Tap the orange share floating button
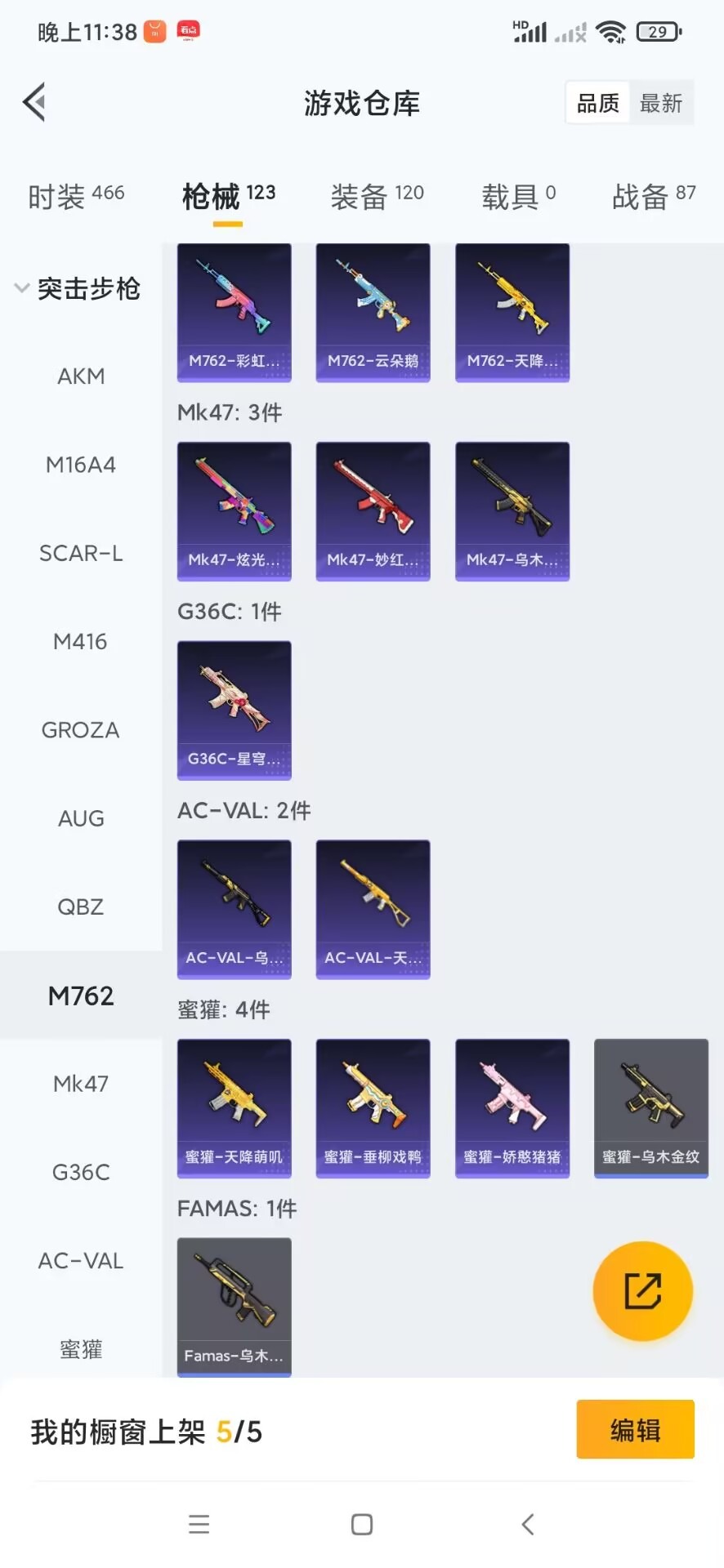 click(642, 1291)
